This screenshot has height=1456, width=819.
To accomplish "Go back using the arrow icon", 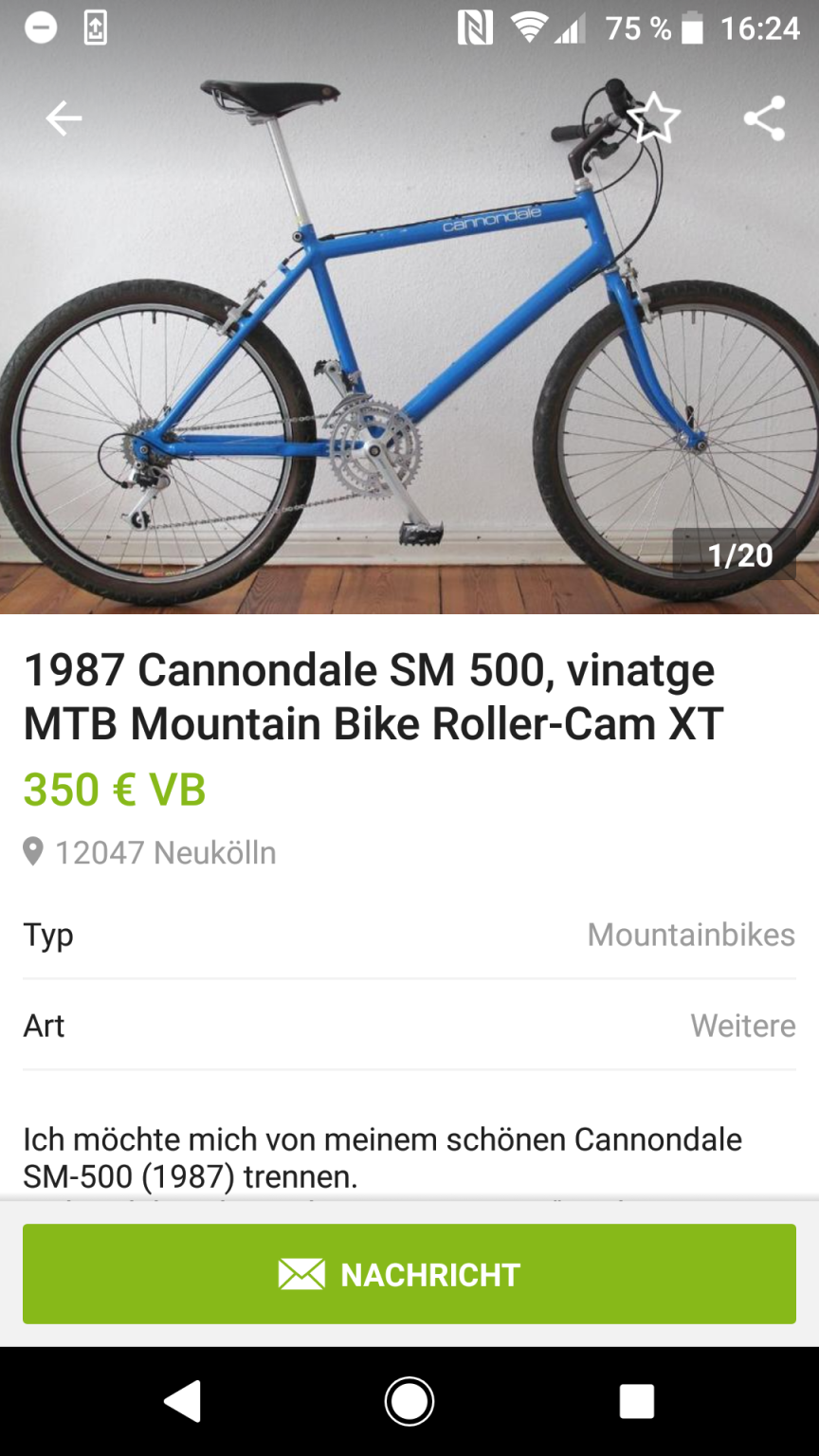I will [x=64, y=118].
